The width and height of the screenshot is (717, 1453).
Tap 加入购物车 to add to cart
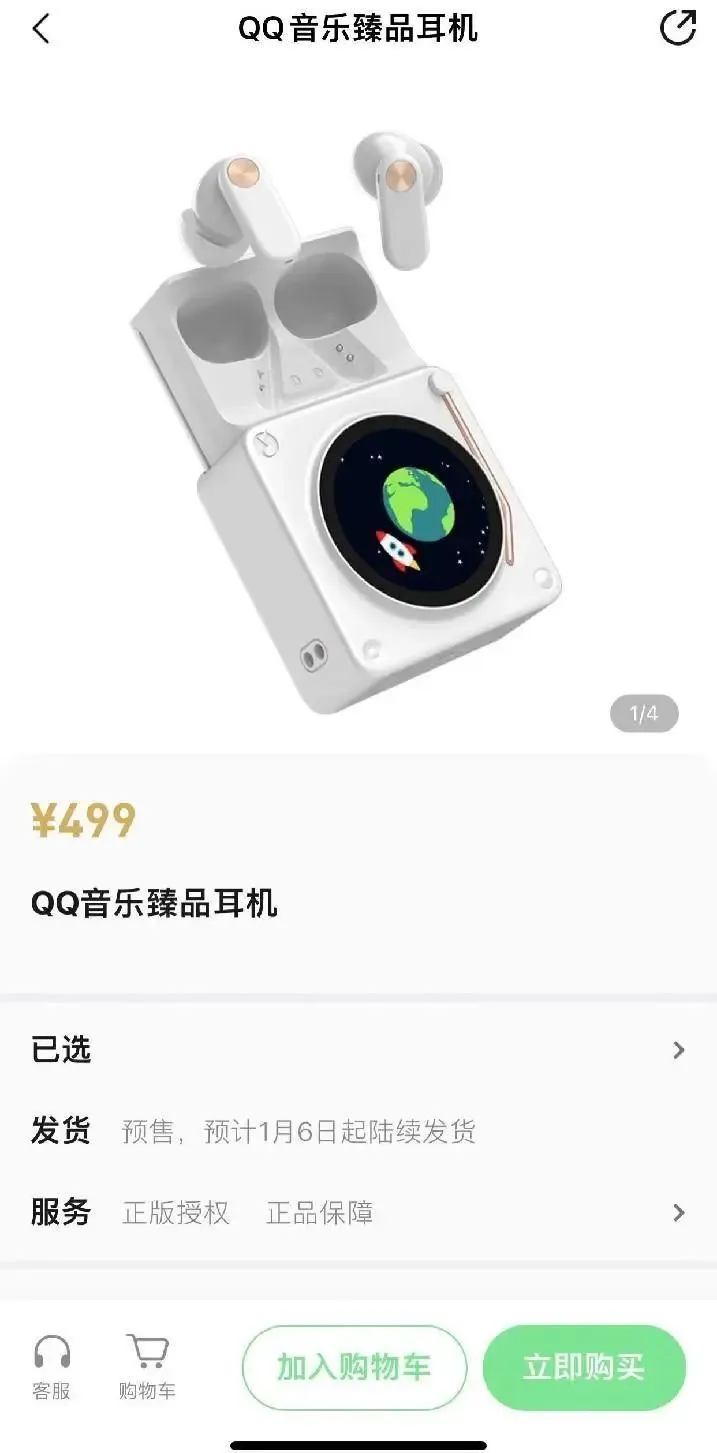(x=354, y=1367)
